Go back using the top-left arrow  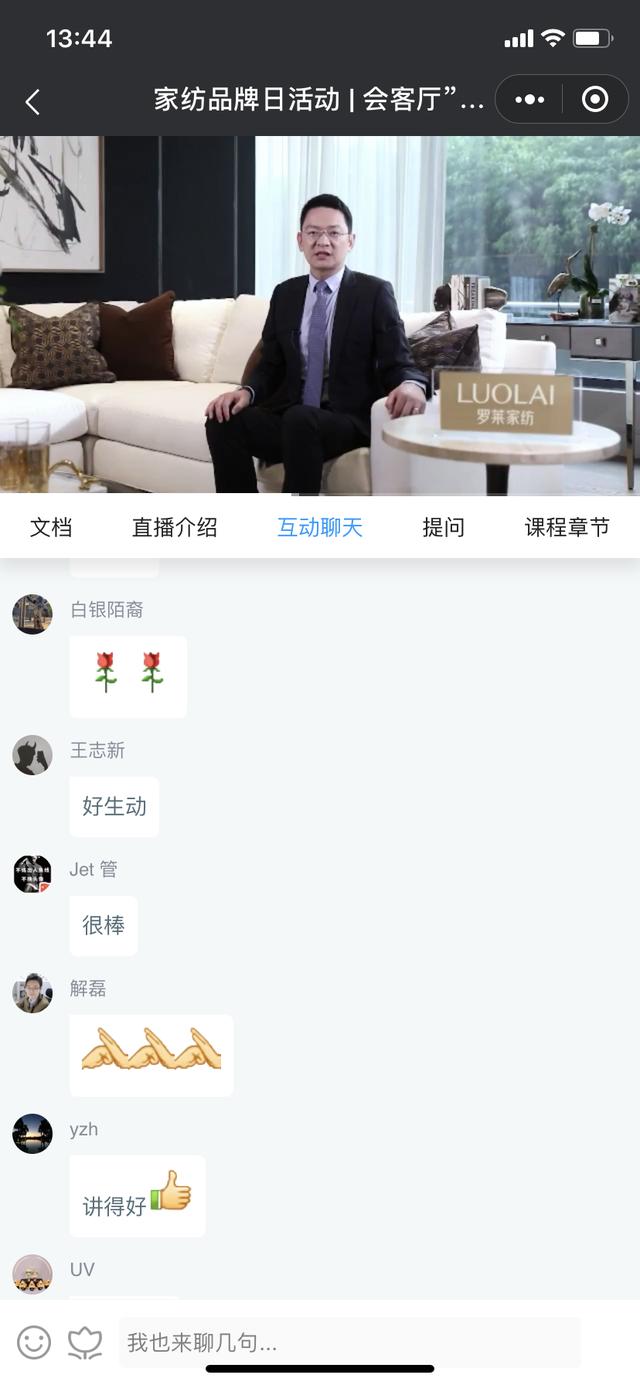click(x=33, y=101)
